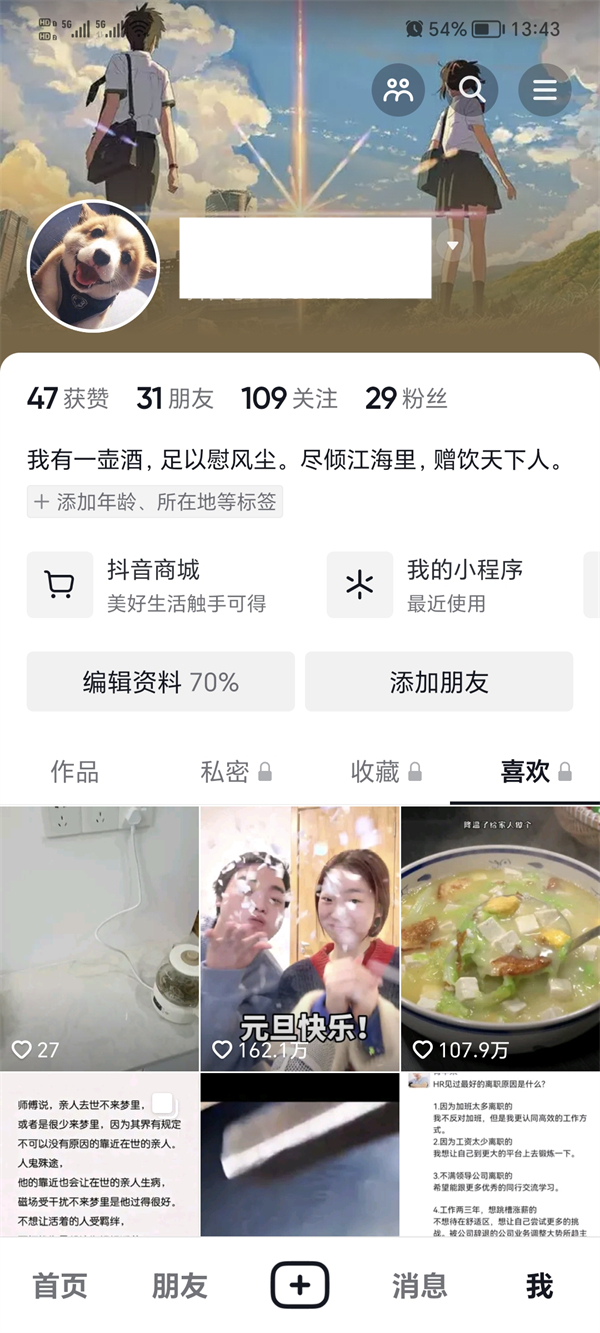Open the 元旦快乐 liked video
The width and height of the screenshot is (600, 1333).
click(300, 938)
